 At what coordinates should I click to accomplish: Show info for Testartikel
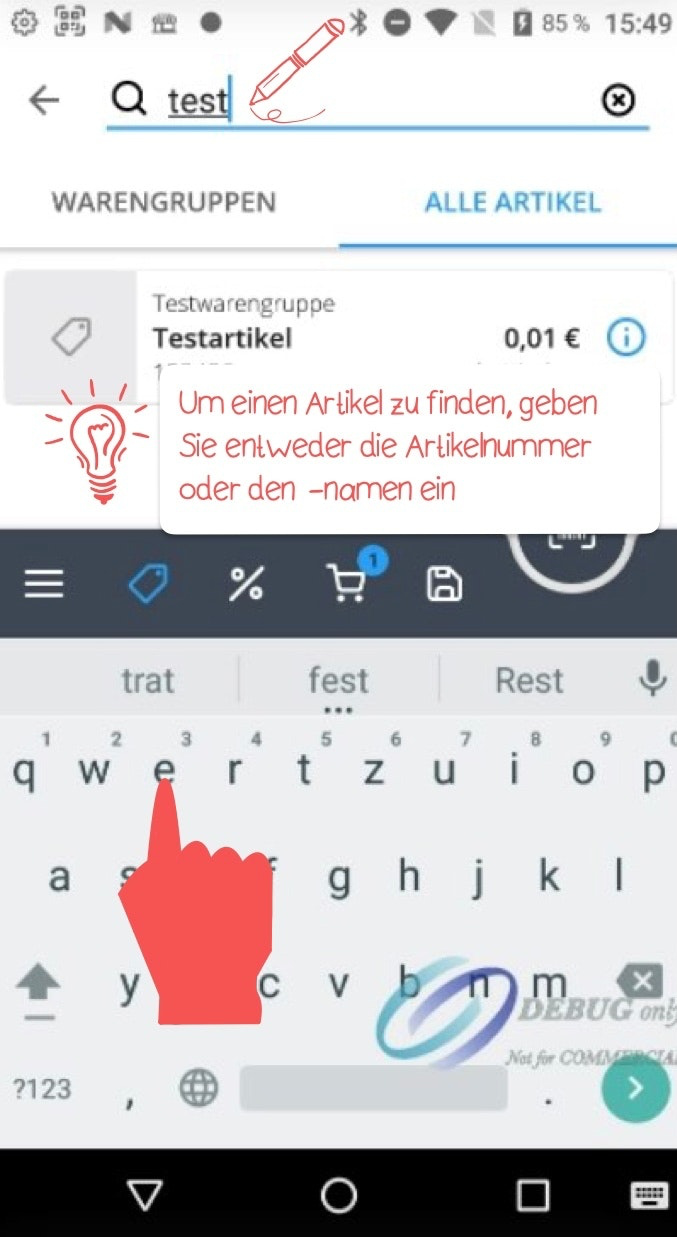626,338
